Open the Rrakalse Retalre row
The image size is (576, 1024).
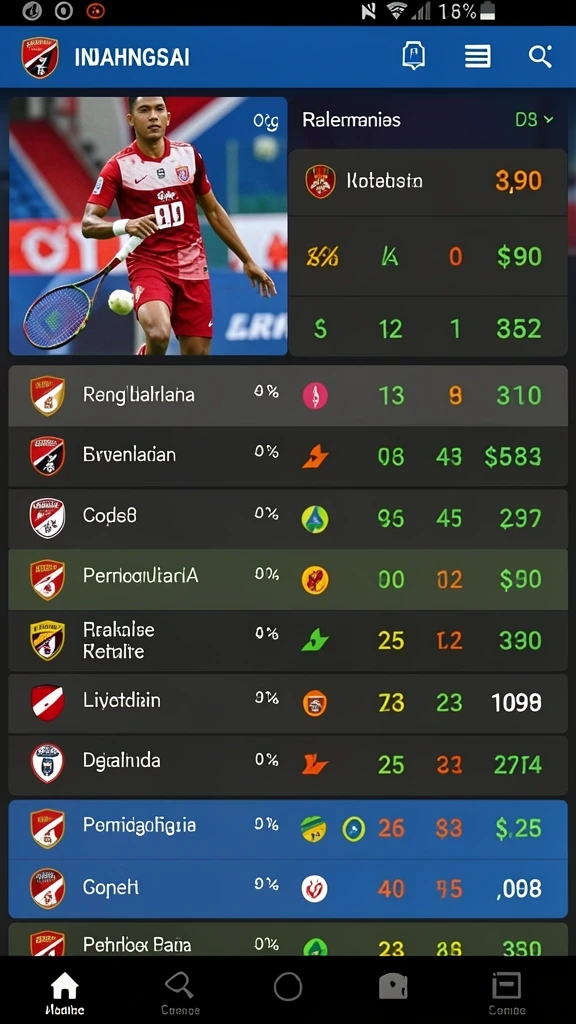(288, 641)
